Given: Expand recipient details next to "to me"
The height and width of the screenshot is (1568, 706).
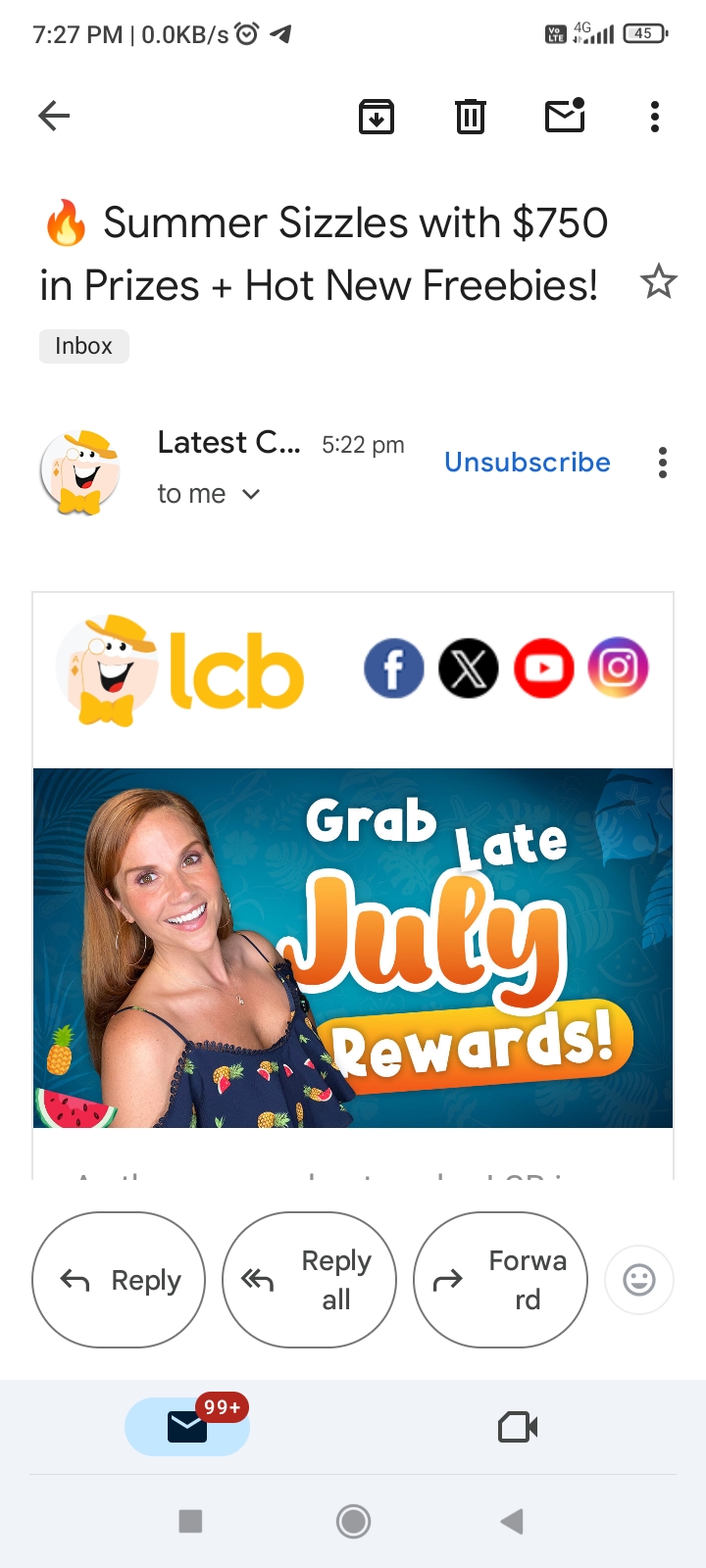Looking at the screenshot, I should [x=251, y=494].
